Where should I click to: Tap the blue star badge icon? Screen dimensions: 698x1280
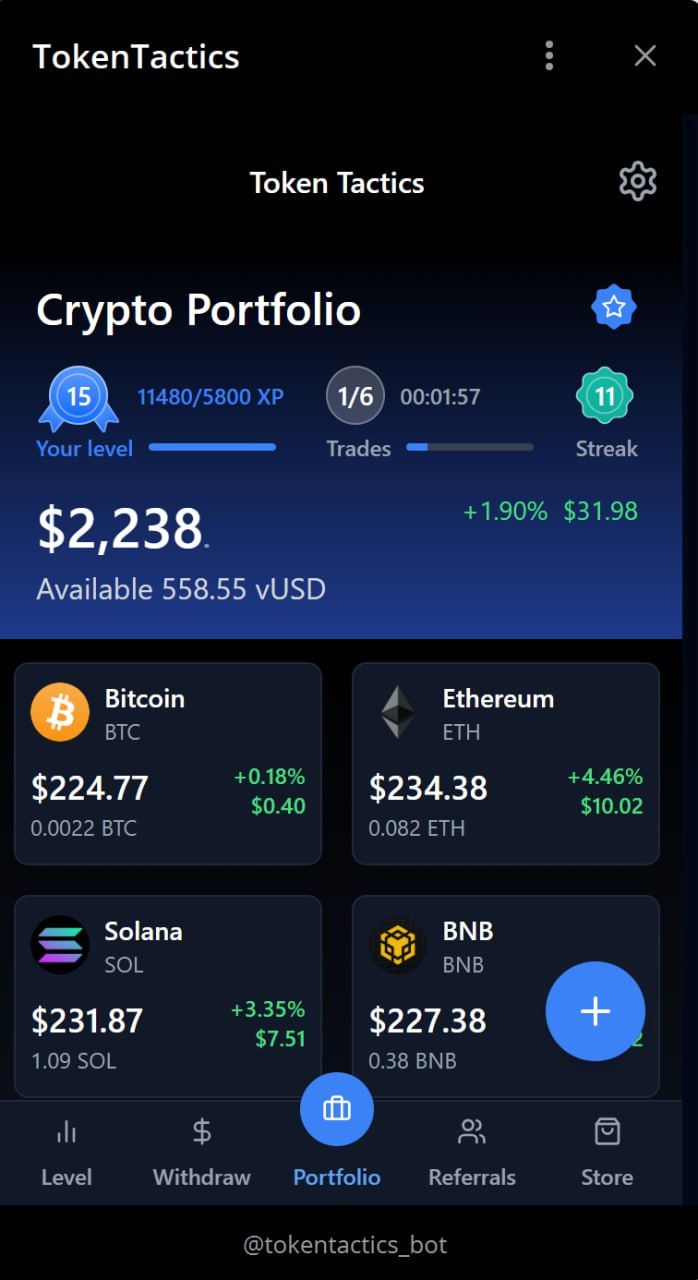[x=614, y=307]
